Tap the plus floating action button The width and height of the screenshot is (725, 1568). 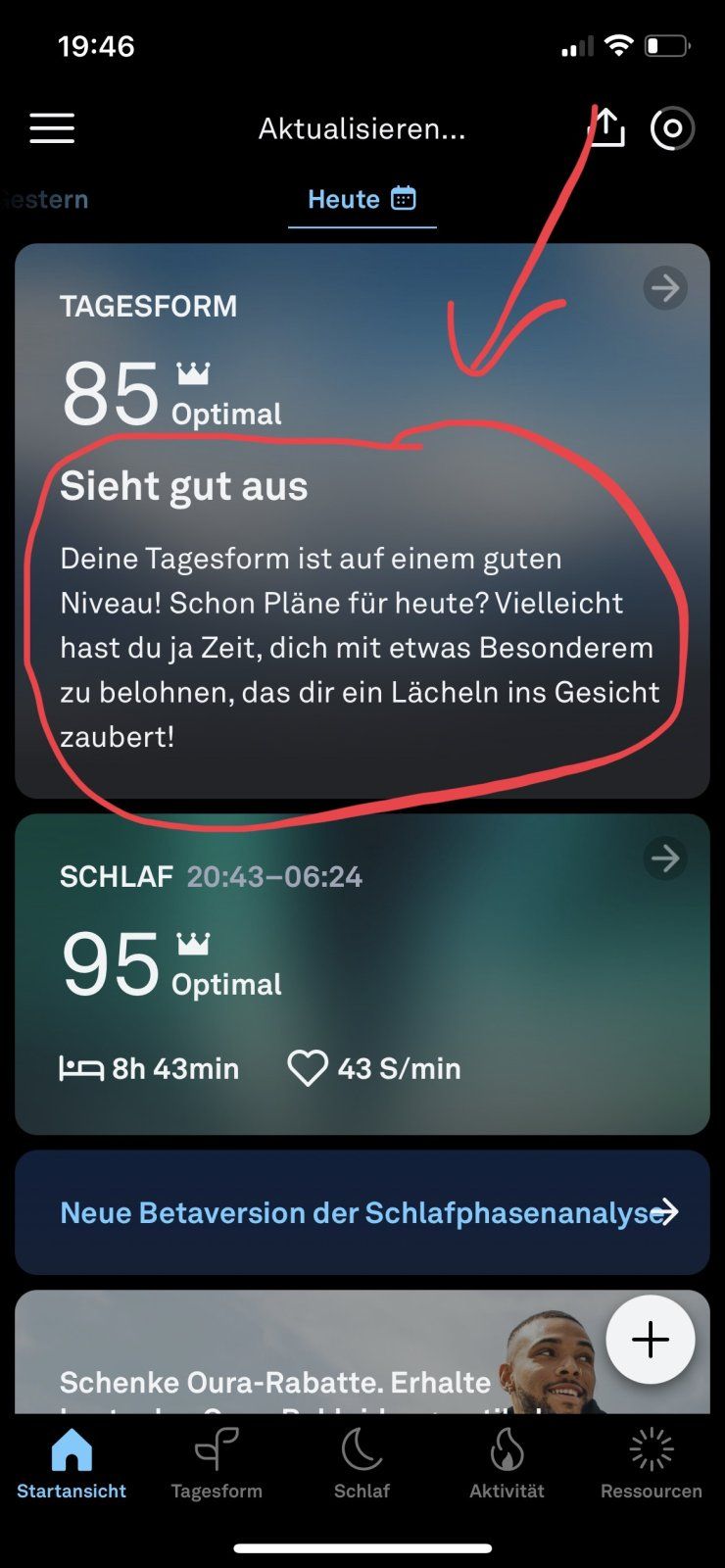[x=650, y=1340]
